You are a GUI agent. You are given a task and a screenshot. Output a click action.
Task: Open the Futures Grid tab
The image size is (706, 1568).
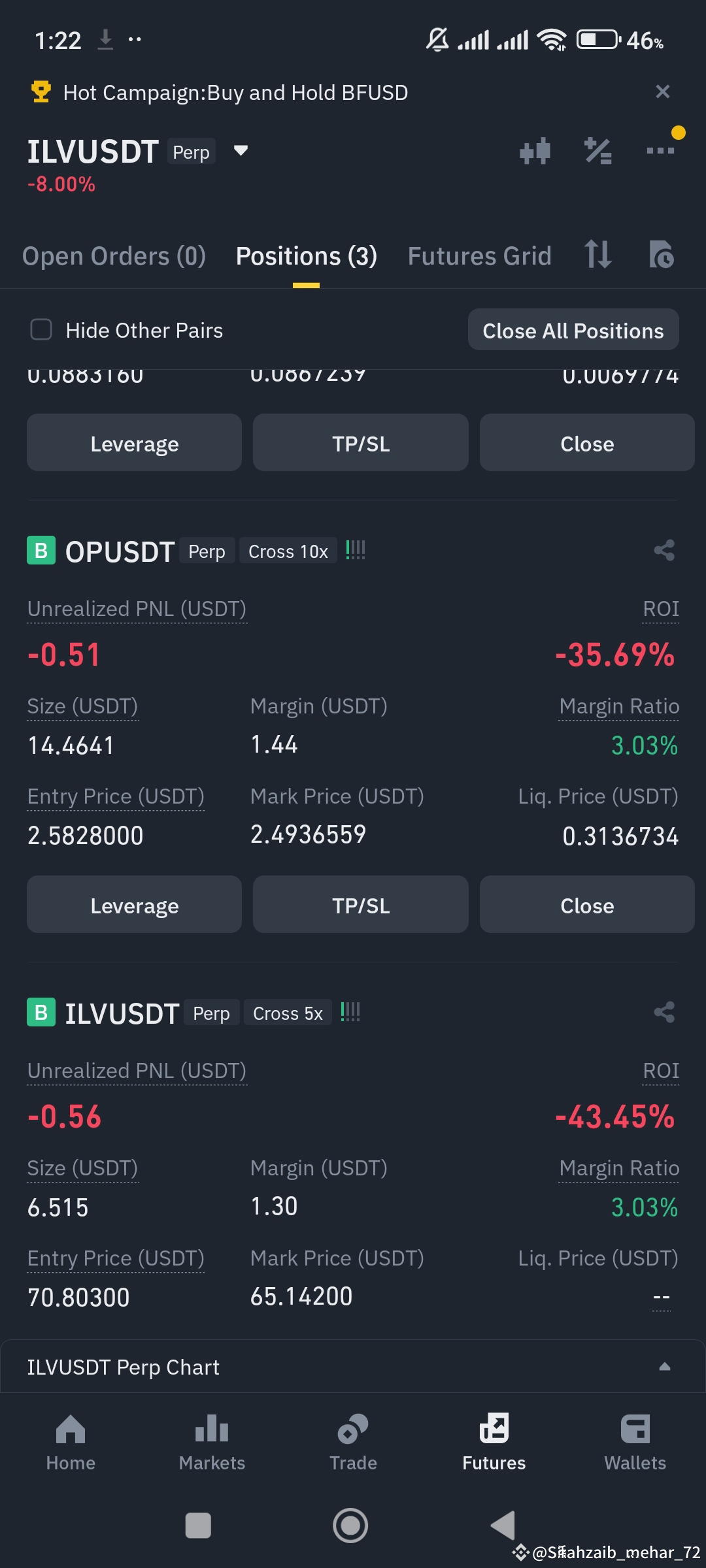(479, 256)
